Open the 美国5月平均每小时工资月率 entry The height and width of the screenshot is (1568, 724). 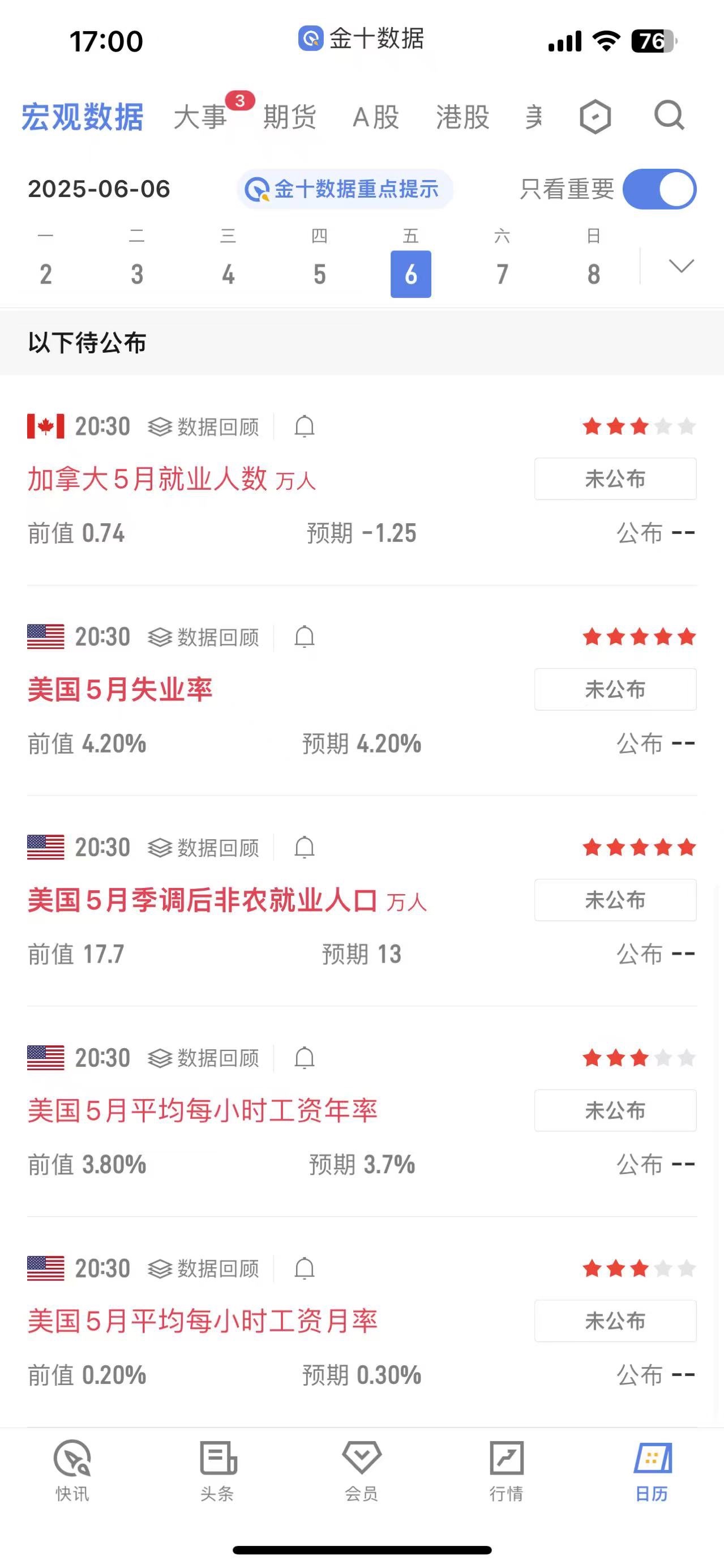click(202, 1321)
